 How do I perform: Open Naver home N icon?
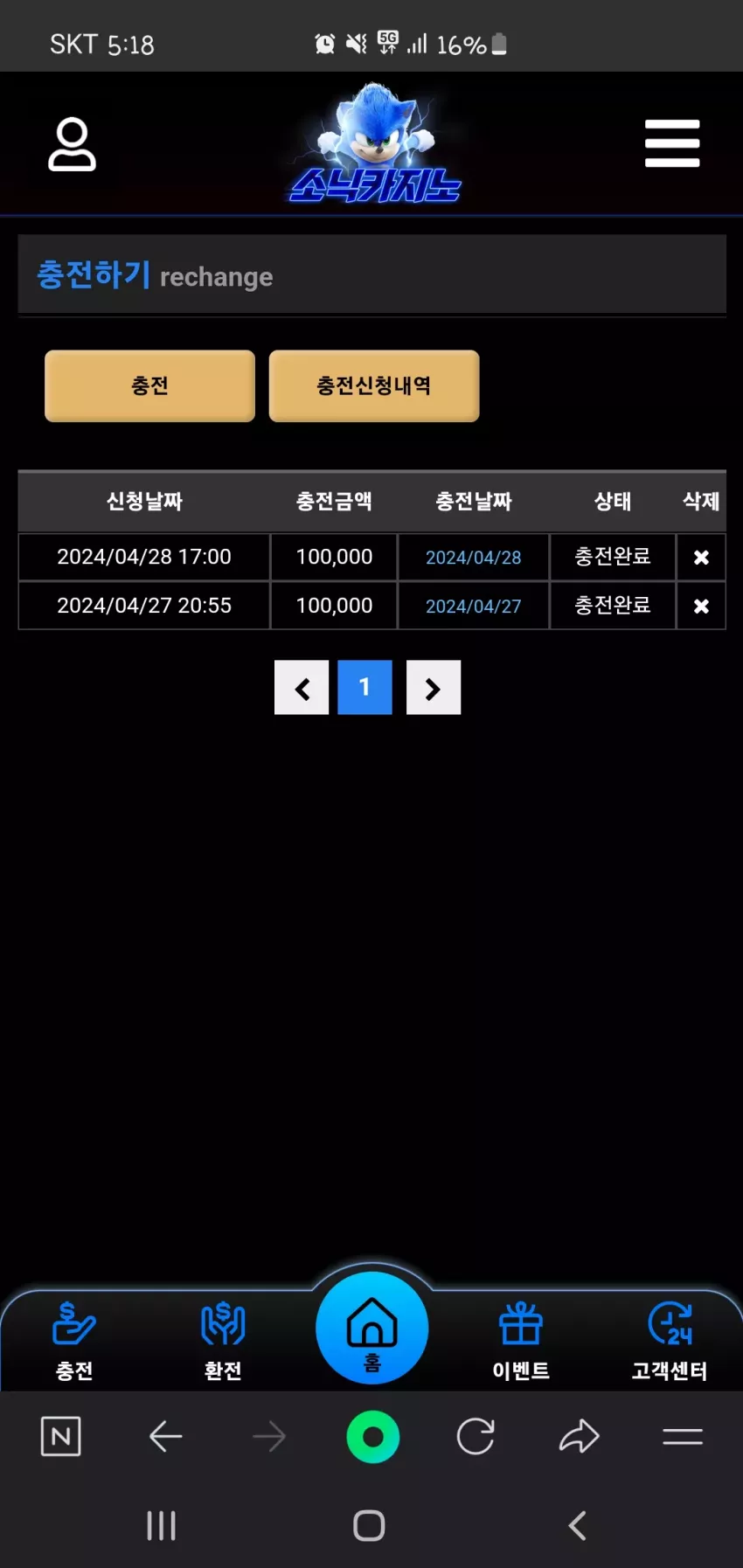61,1437
